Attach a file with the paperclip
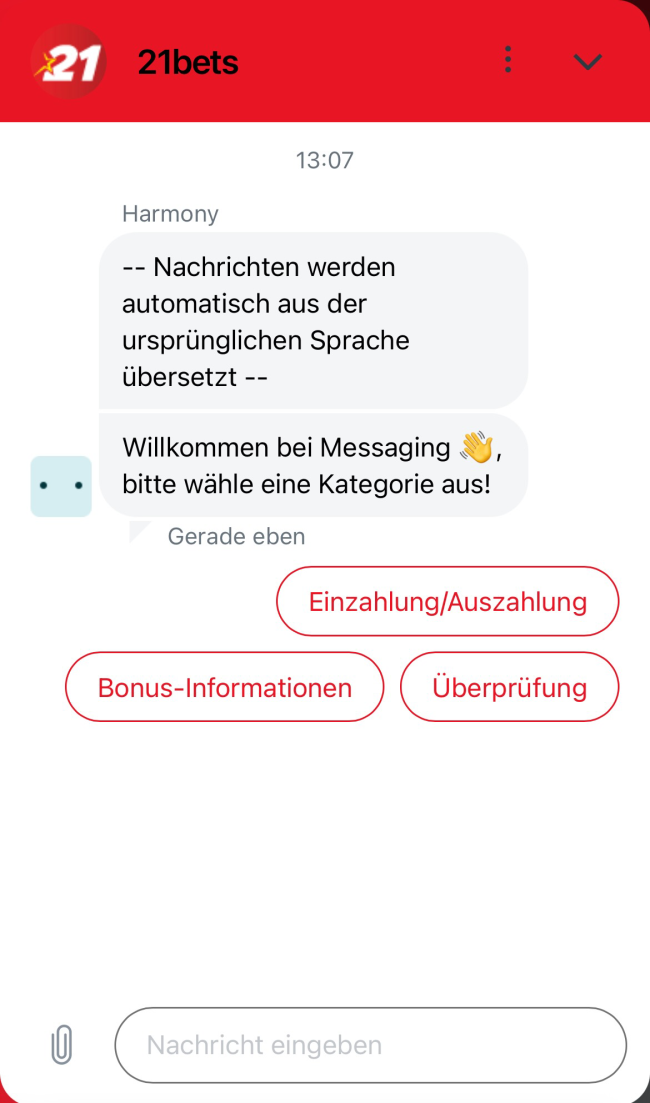 click(x=62, y=1045)
